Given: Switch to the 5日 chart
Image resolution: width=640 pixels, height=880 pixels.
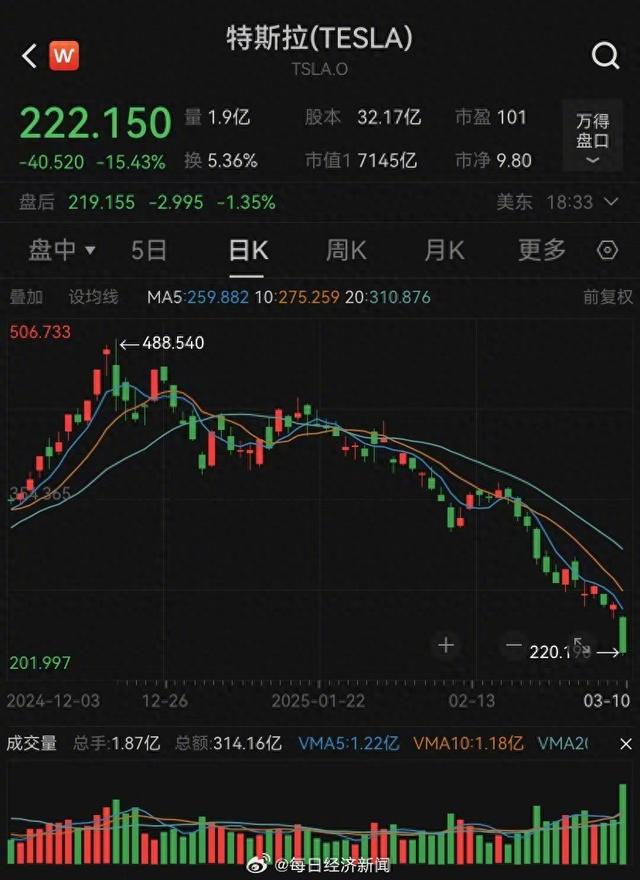Looking at the screenshot, I should point(149,250).
